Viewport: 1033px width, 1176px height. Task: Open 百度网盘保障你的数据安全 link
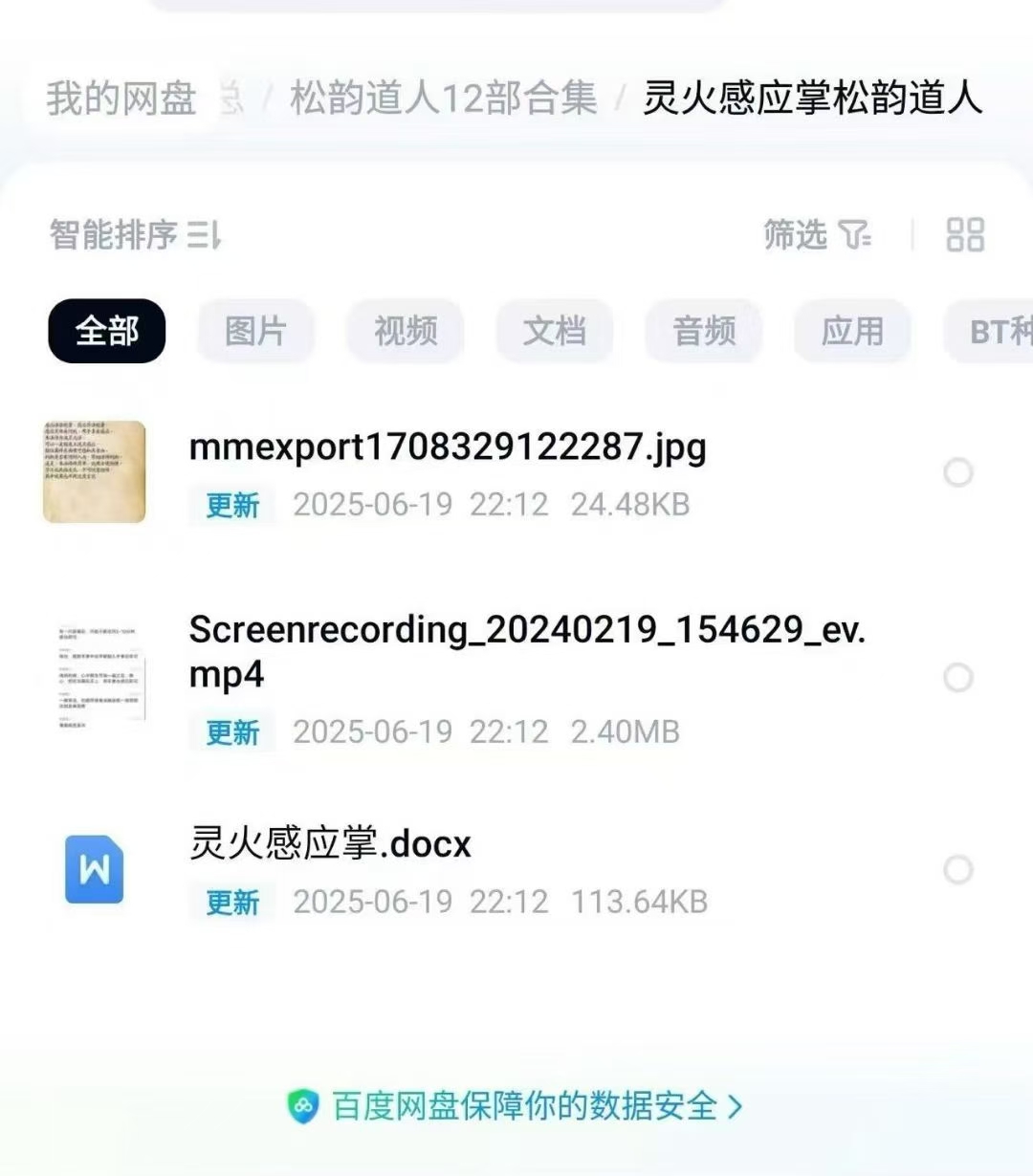(516, 1106)
